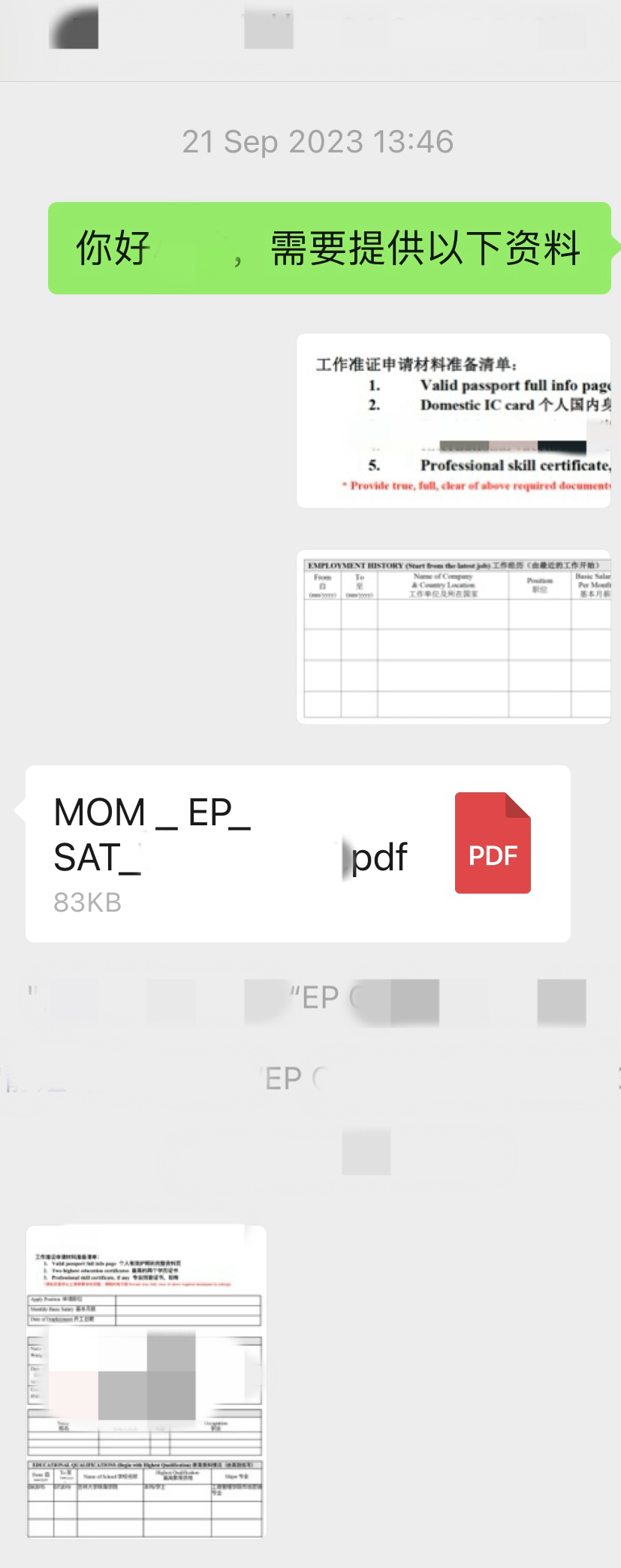Open the work permit checklist image
621x1568 pixels.
(454, 421)
